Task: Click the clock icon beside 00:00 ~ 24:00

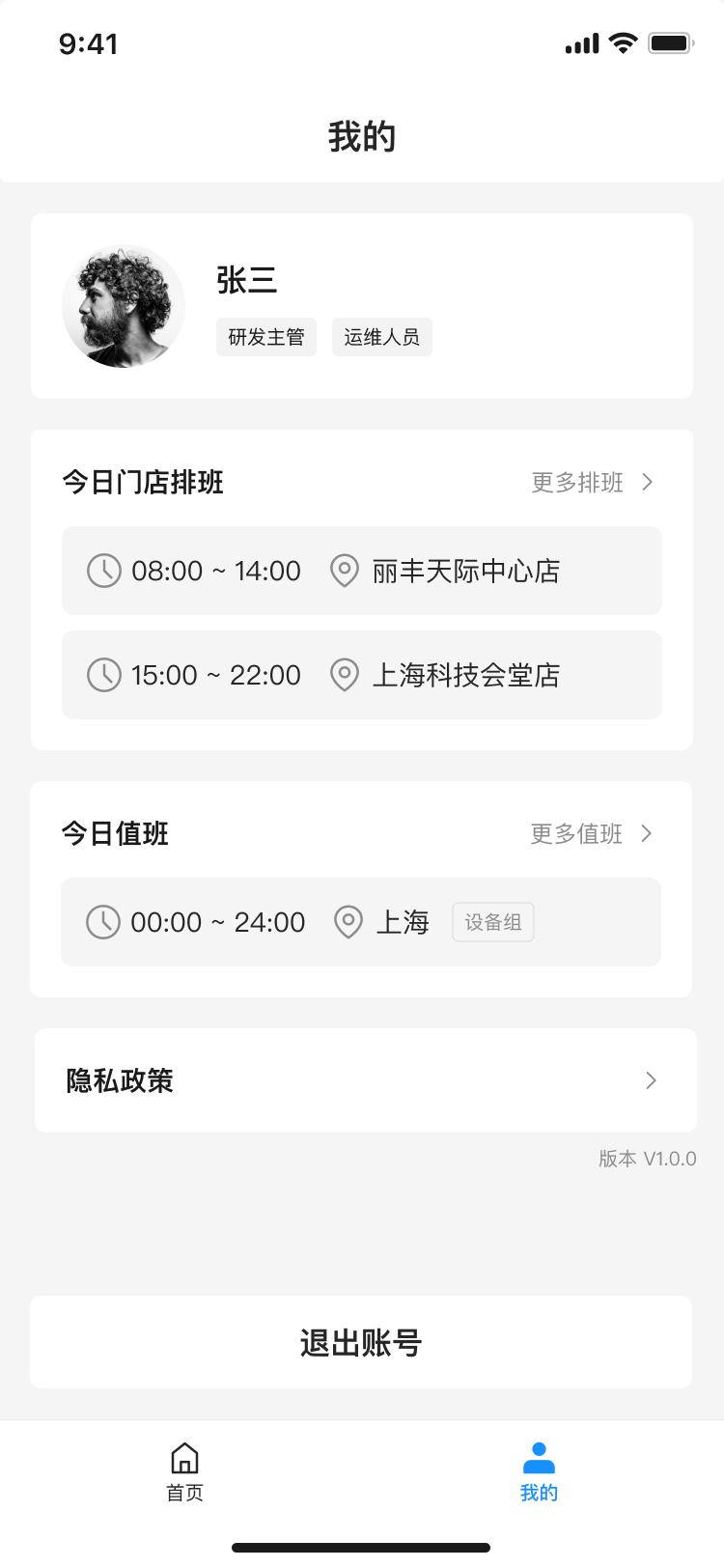Action: point(104,922)
